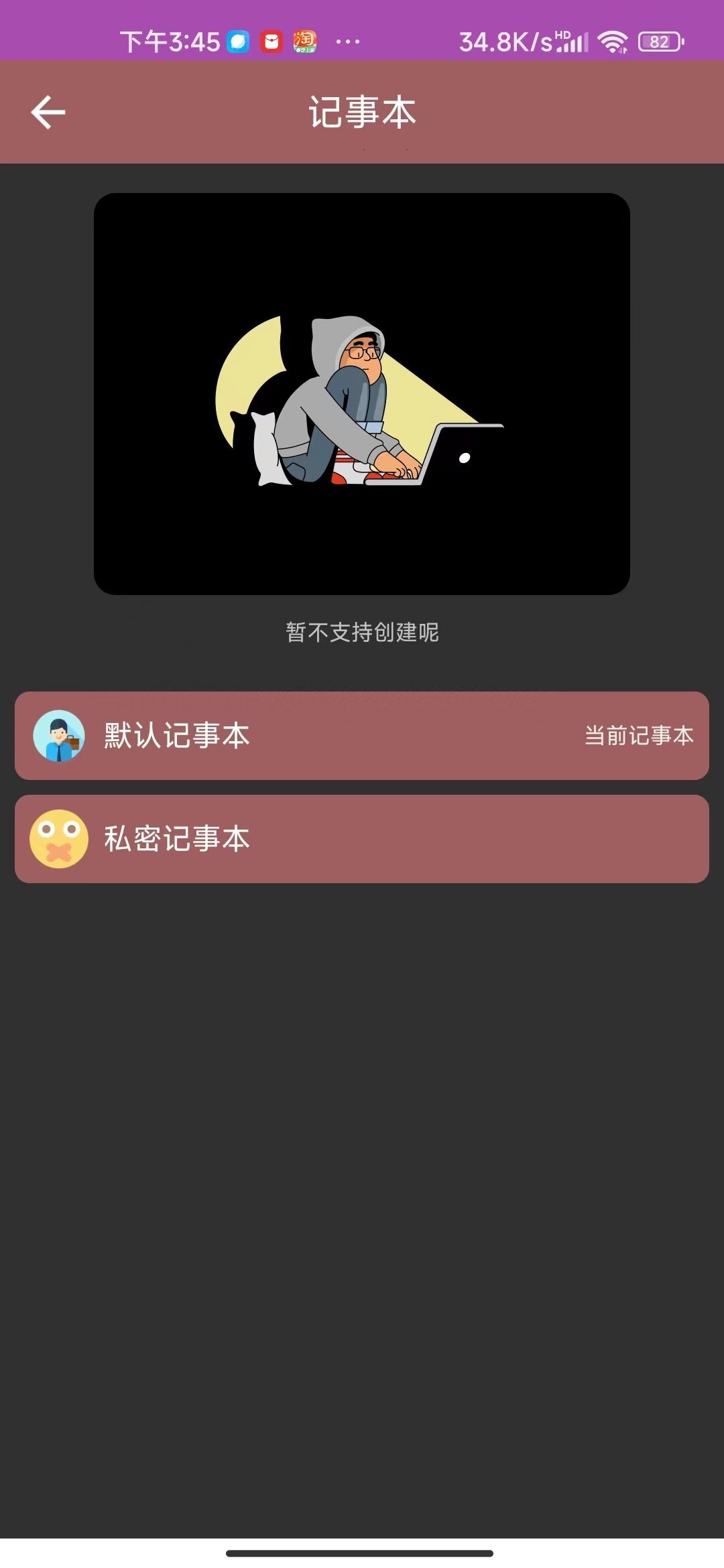
Task: Tap the zipped-mouth emoji of 私密记事本
Action: [59, 838]
